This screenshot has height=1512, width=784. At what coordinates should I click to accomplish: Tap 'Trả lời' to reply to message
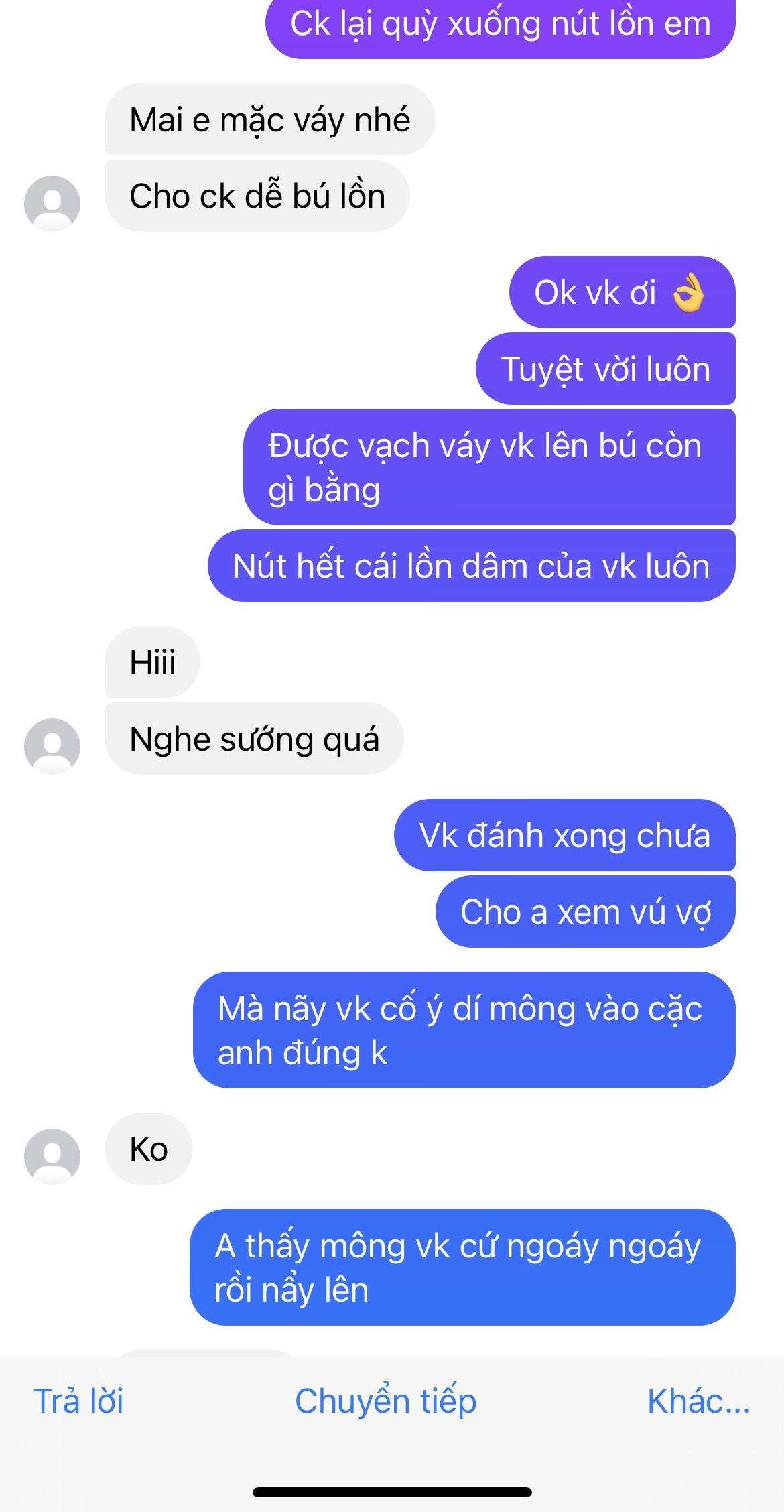click(78, 1401)
